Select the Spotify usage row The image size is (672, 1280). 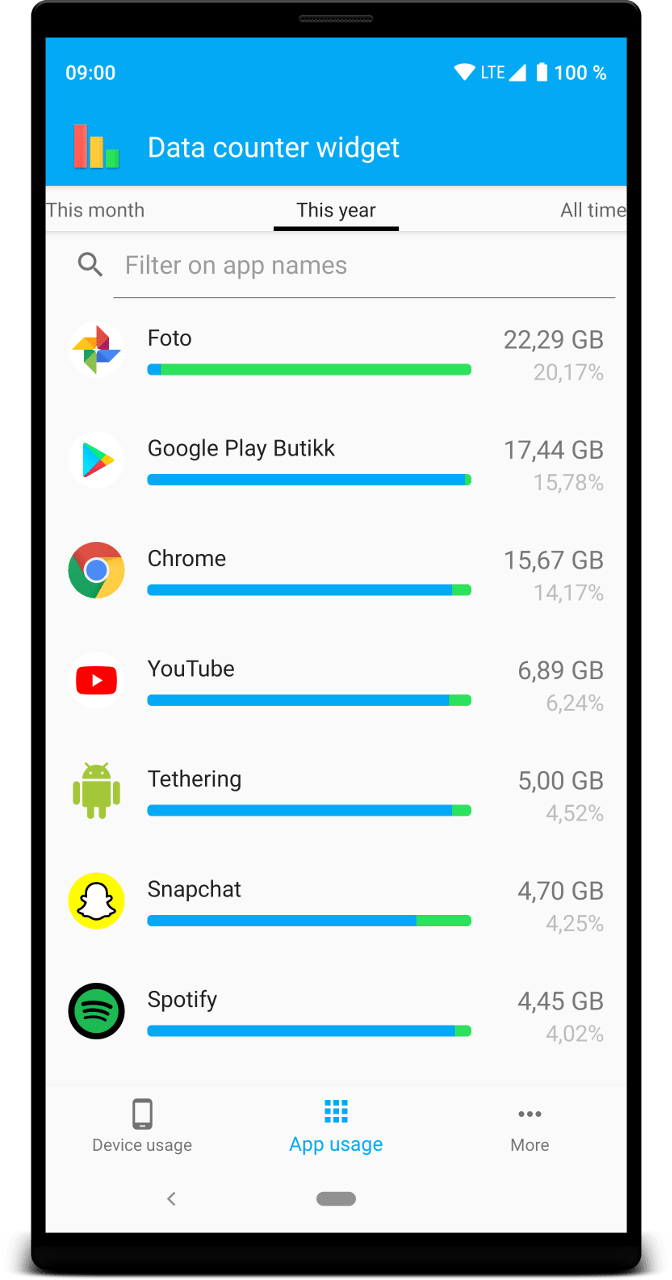[x=336, y=1013]
